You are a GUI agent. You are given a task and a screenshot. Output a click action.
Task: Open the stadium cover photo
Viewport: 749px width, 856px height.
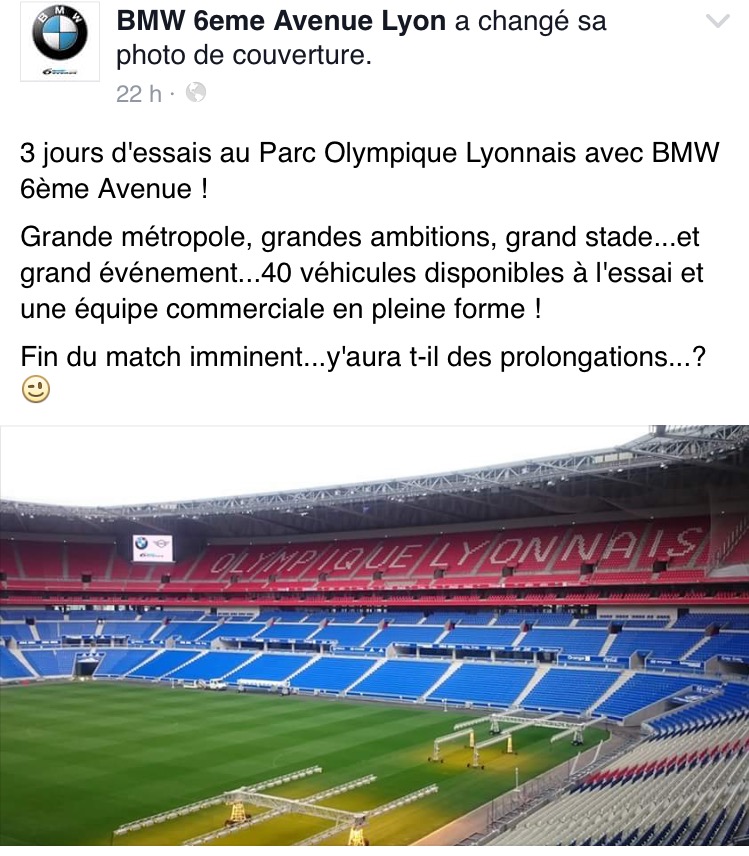pos(374,640)
